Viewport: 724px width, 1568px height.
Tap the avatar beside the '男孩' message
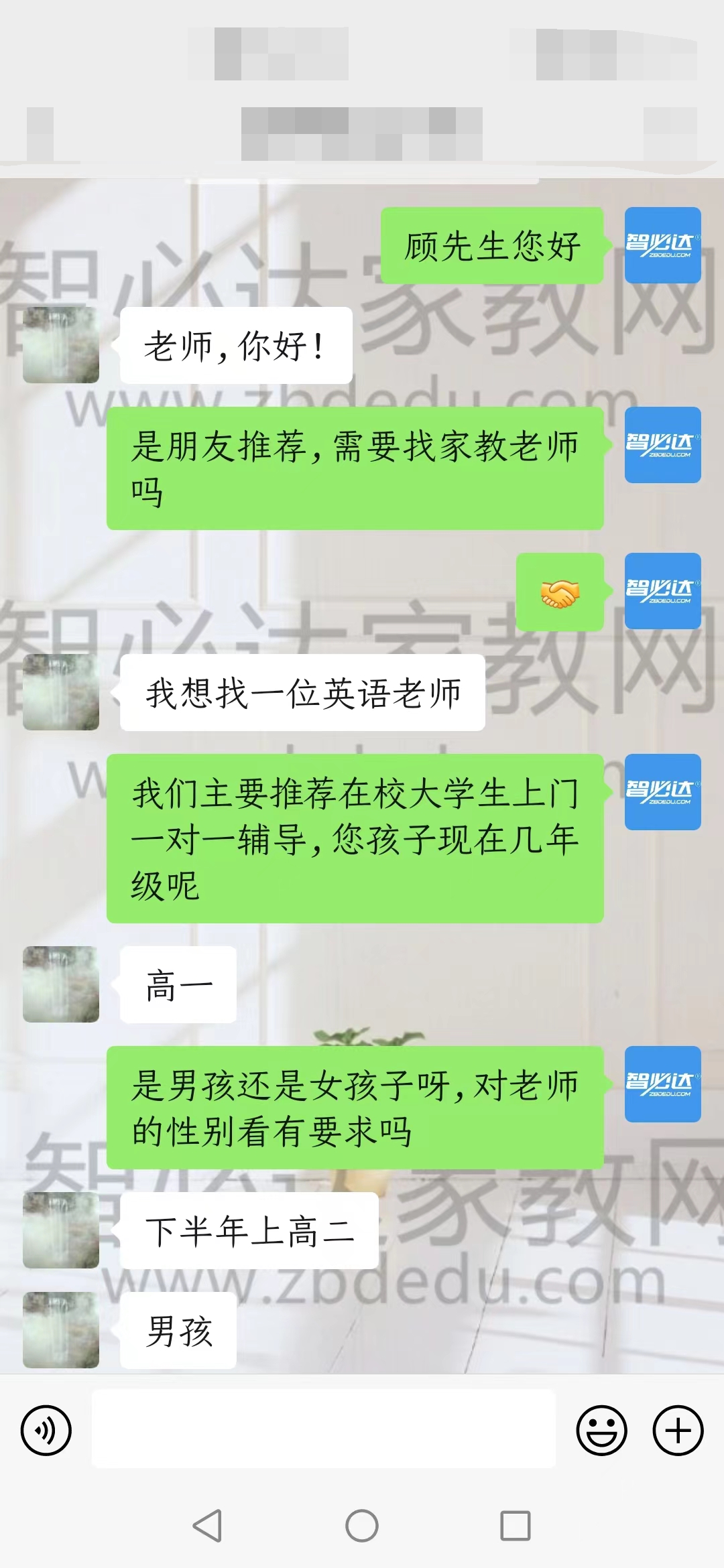61,1330
